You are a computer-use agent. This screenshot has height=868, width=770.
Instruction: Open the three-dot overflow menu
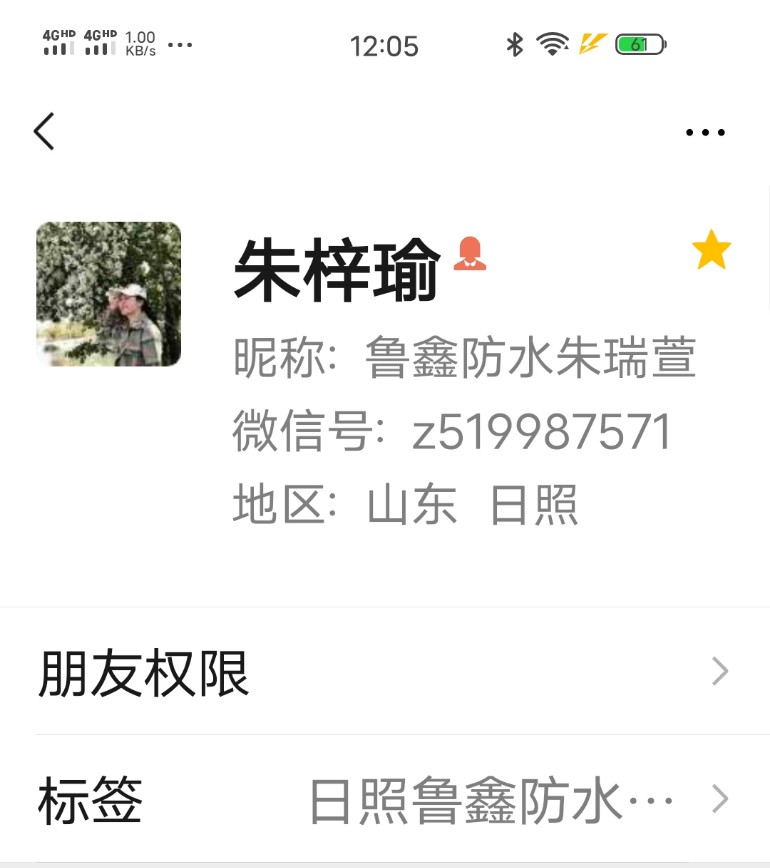tap(705, 132)
